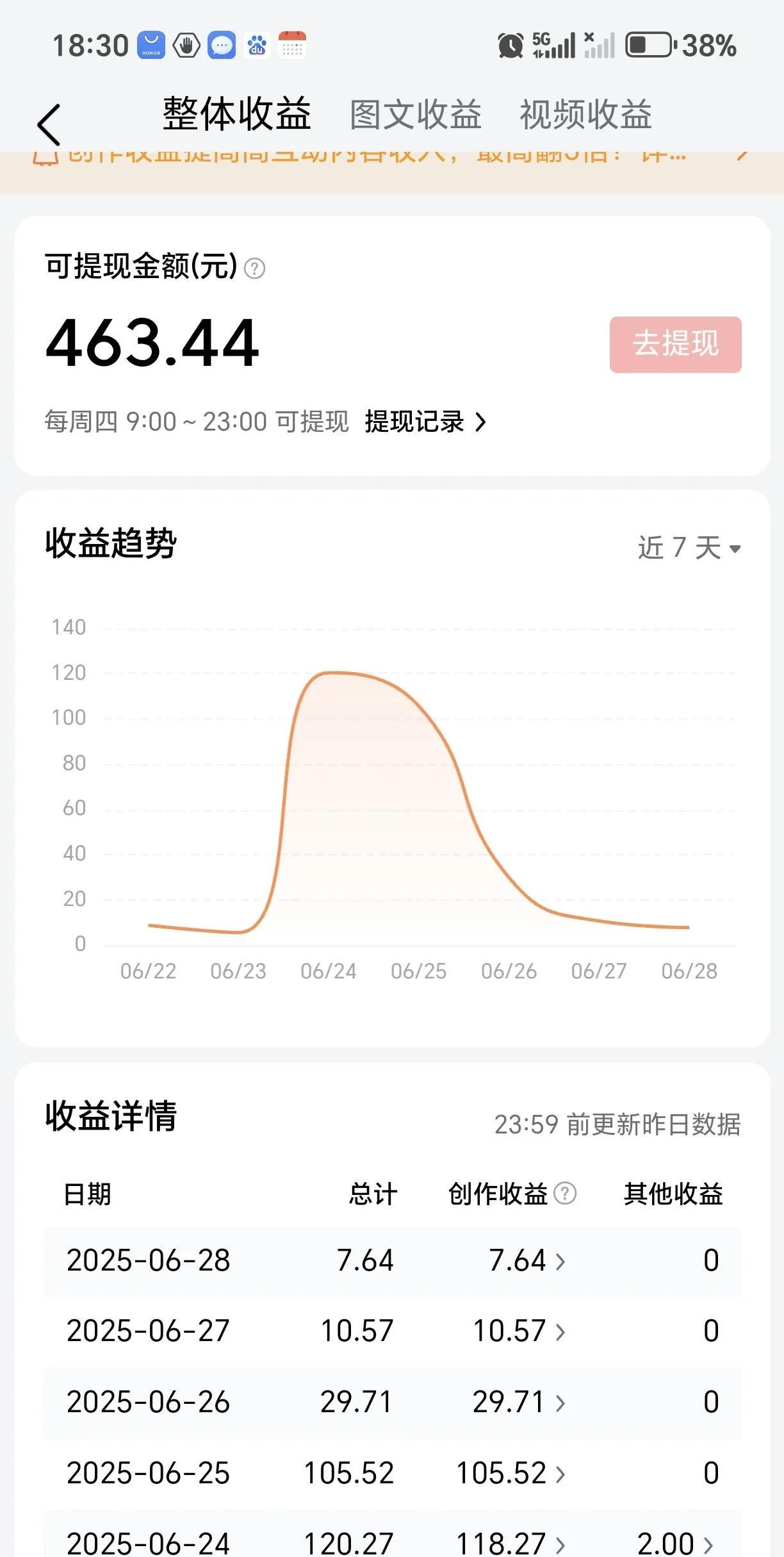The height and width of the screenshot is (1557, 784).
Task: Open the 118.27 创作收益 for 2025-06-24
Action: [510, 1543]
